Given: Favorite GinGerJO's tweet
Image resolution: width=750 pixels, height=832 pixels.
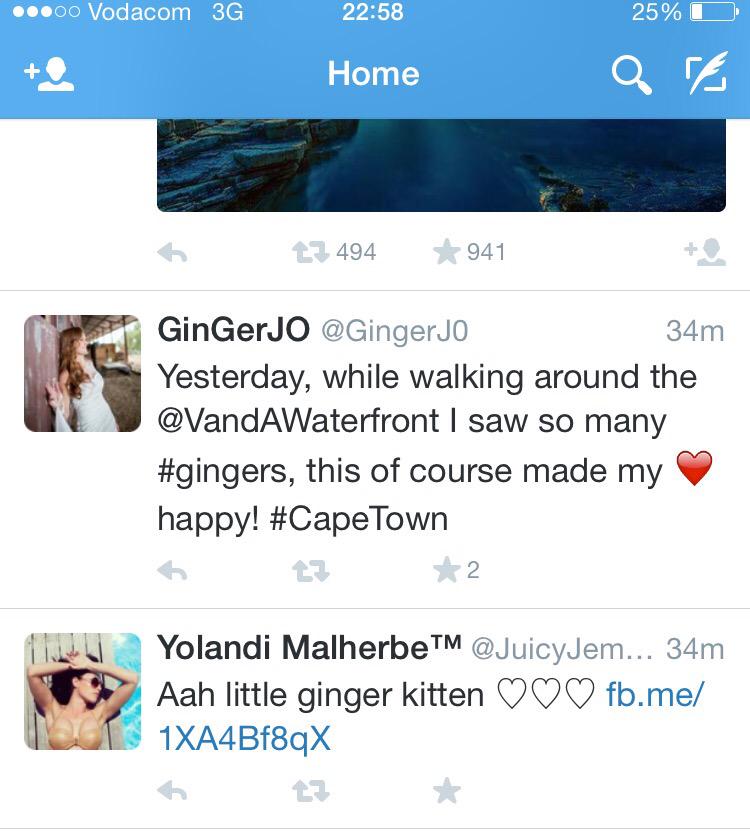Looking at the screenshot, I should pos(446,571).
